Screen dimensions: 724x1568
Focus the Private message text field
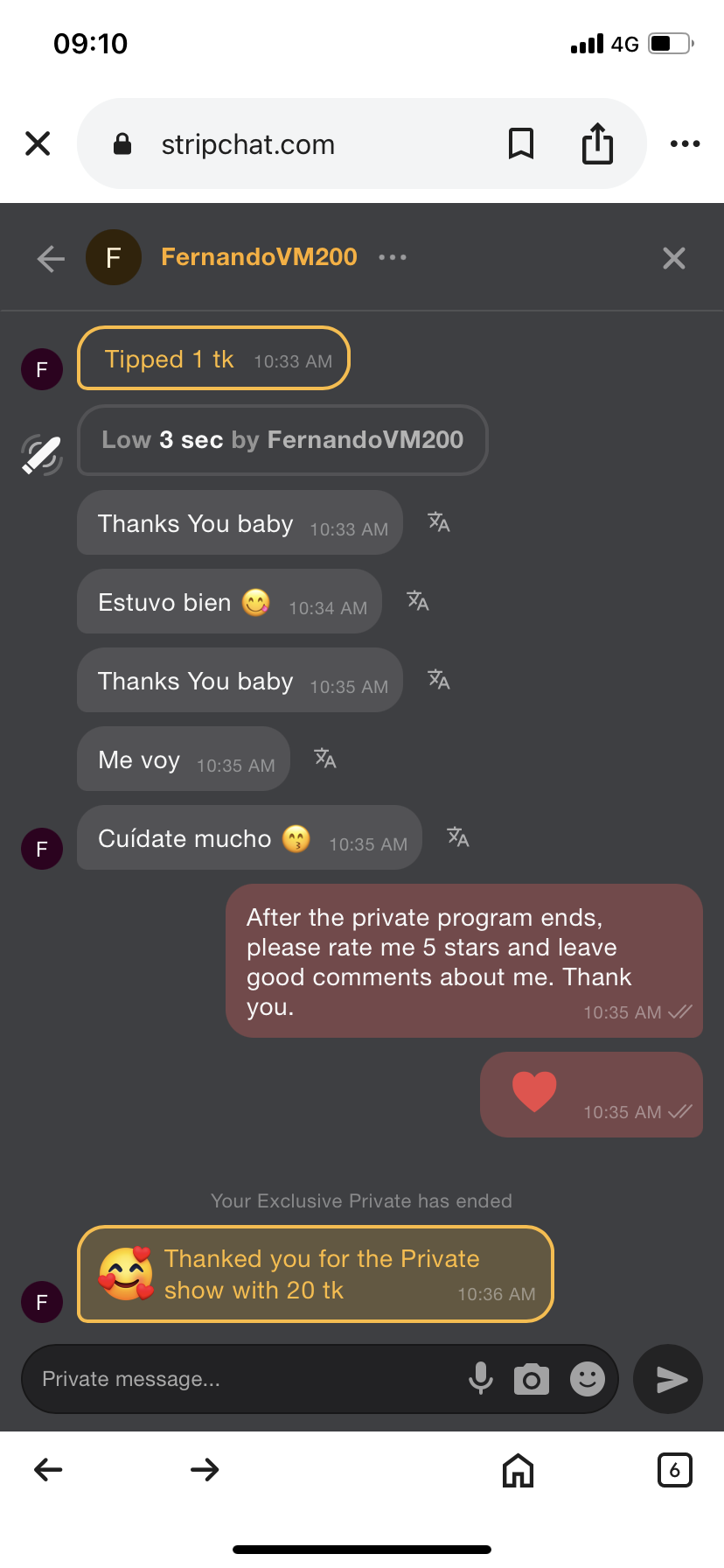click(245, 1379)
